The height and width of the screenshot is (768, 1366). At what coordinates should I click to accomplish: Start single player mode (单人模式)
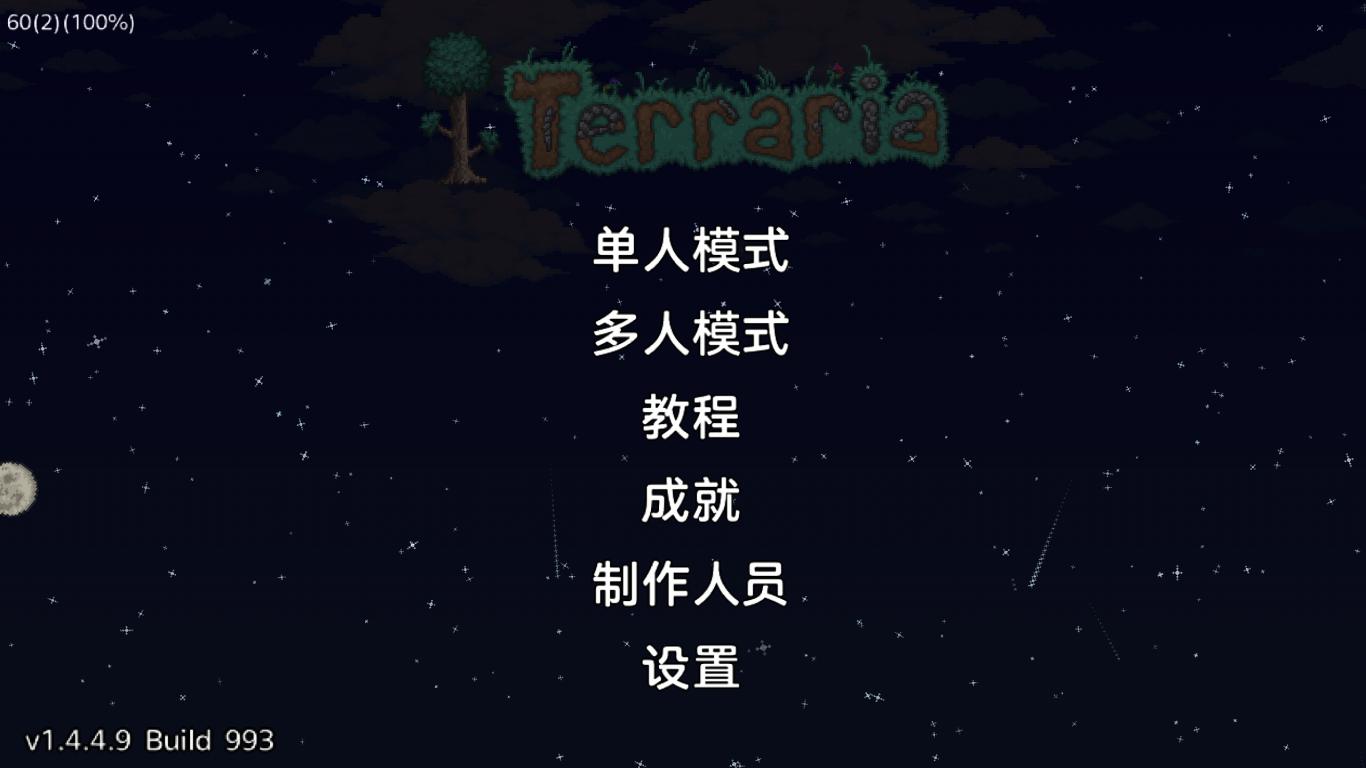[690, 251]
